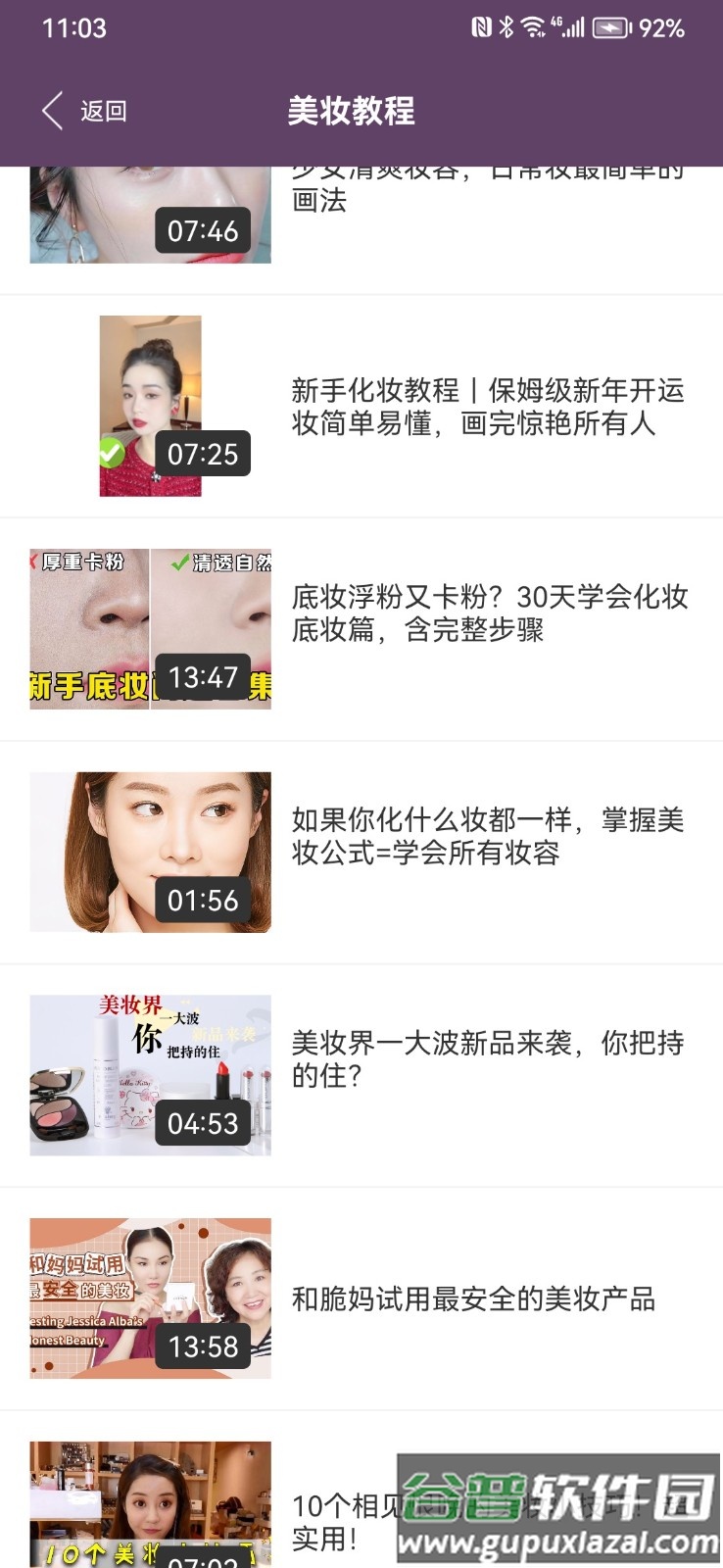Tap the 美妆教程 title in header

pyautogui.click(x=351, y=111)
